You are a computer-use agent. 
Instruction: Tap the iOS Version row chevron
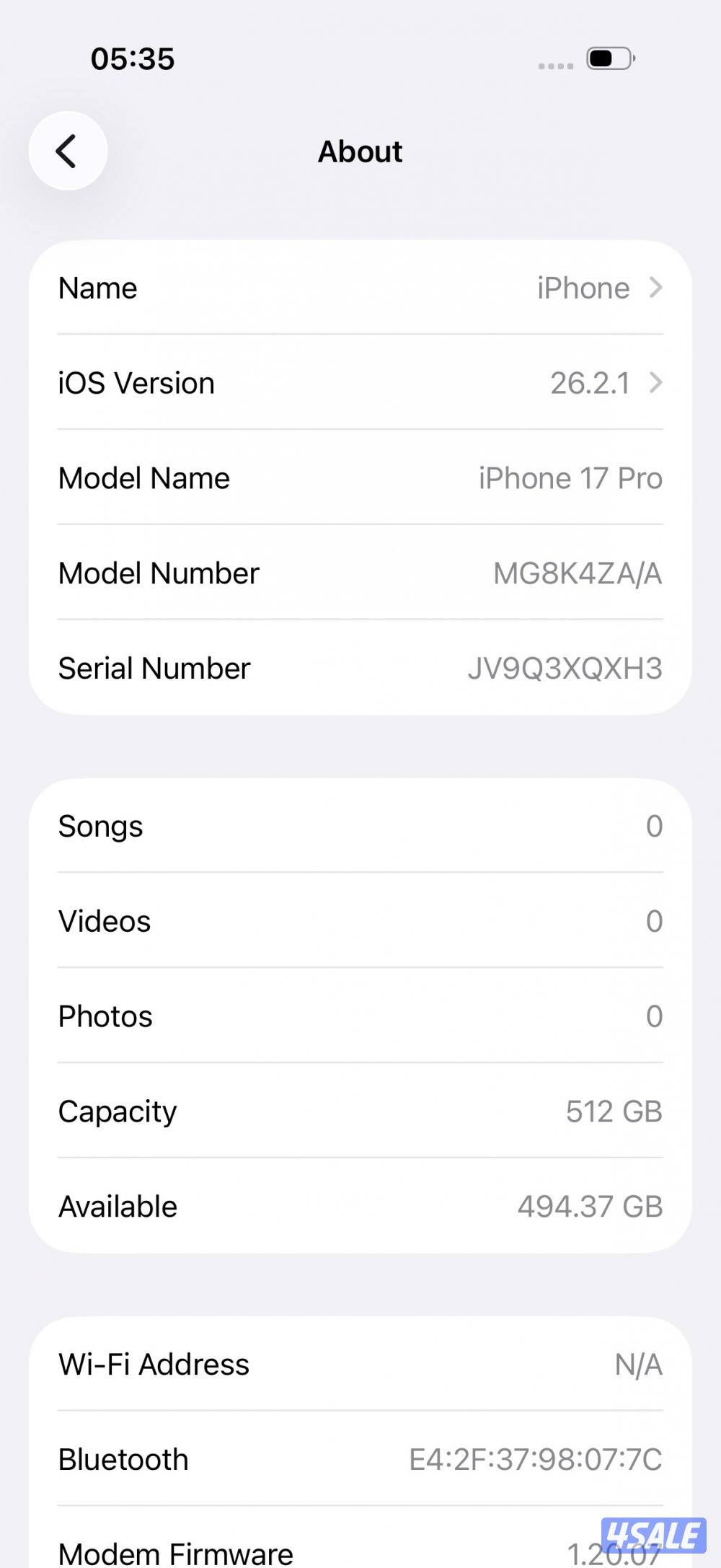(x=656, y=383)
